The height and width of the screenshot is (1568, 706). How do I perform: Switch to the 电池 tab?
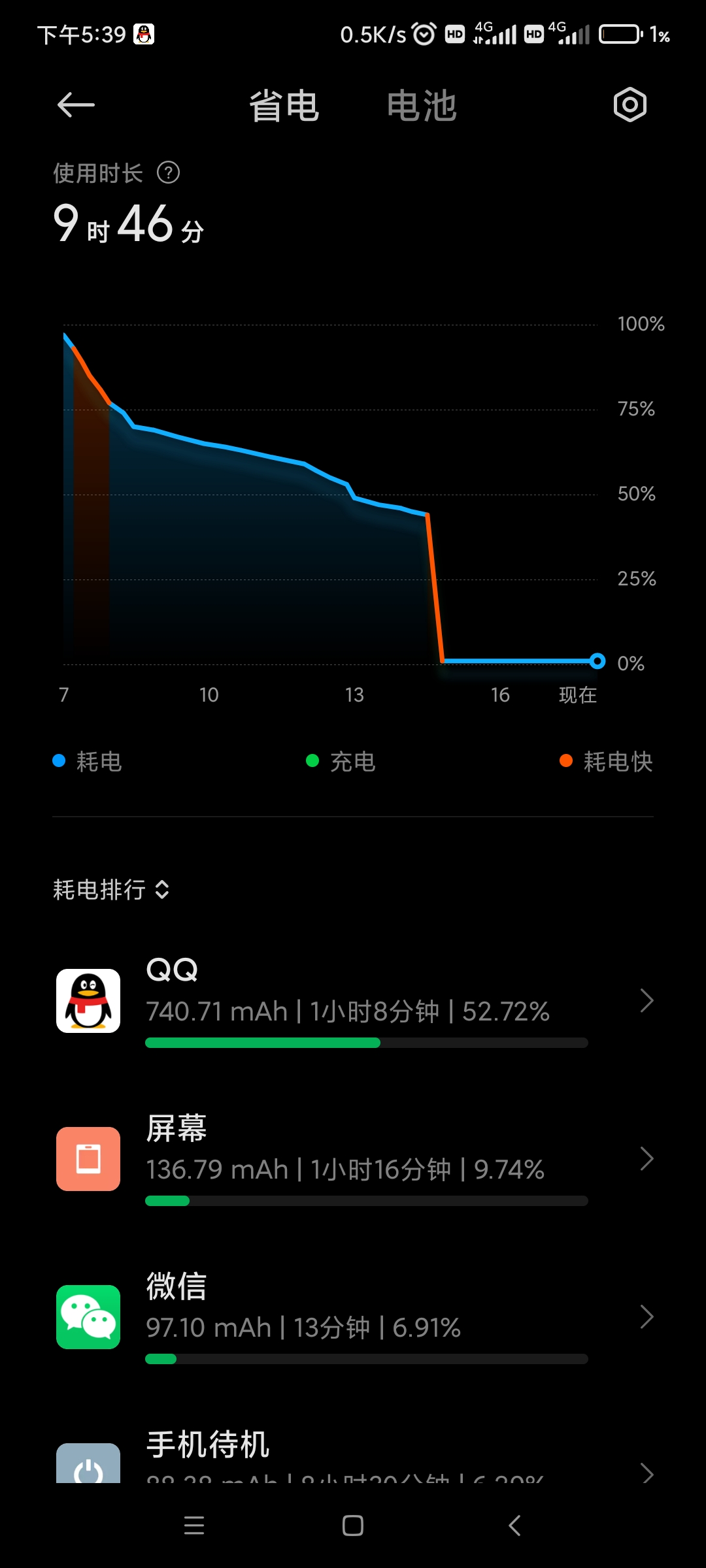422,106
